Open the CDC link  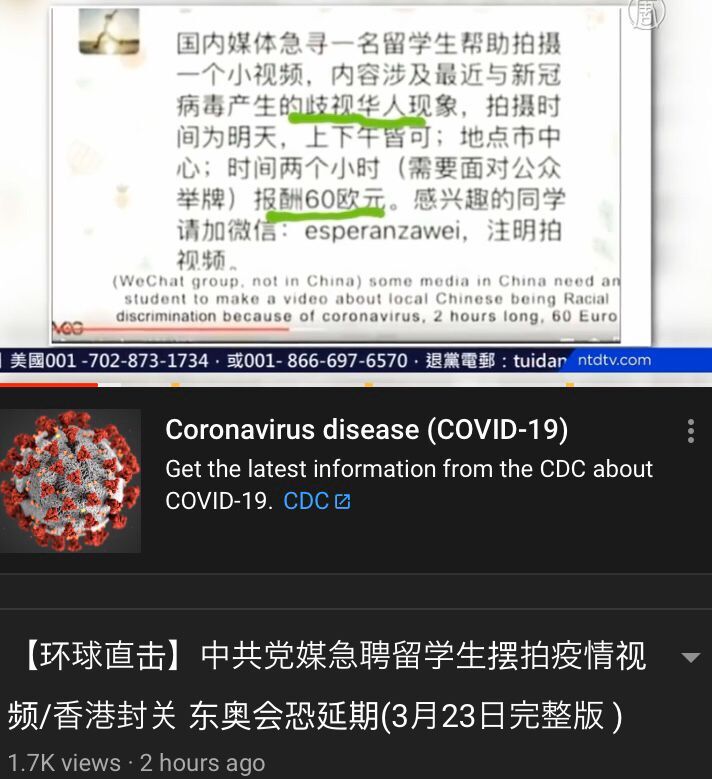point(316,501)
